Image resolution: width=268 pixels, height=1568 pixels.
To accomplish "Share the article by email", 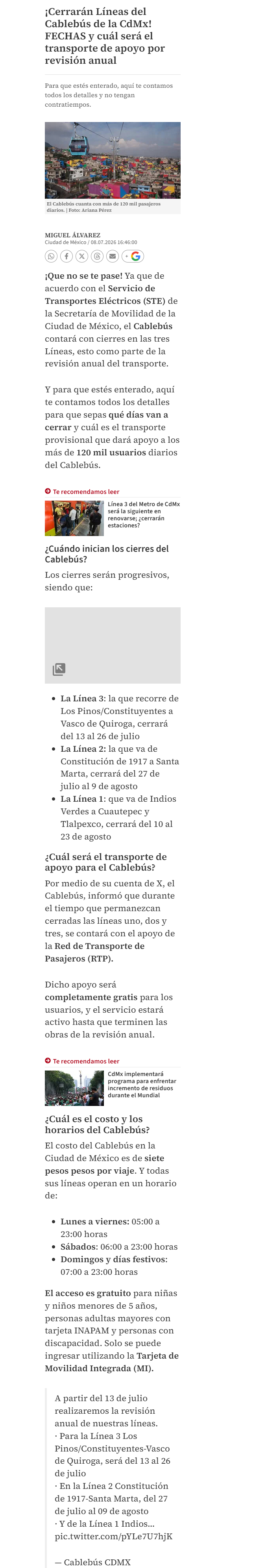I will (113, 256).
